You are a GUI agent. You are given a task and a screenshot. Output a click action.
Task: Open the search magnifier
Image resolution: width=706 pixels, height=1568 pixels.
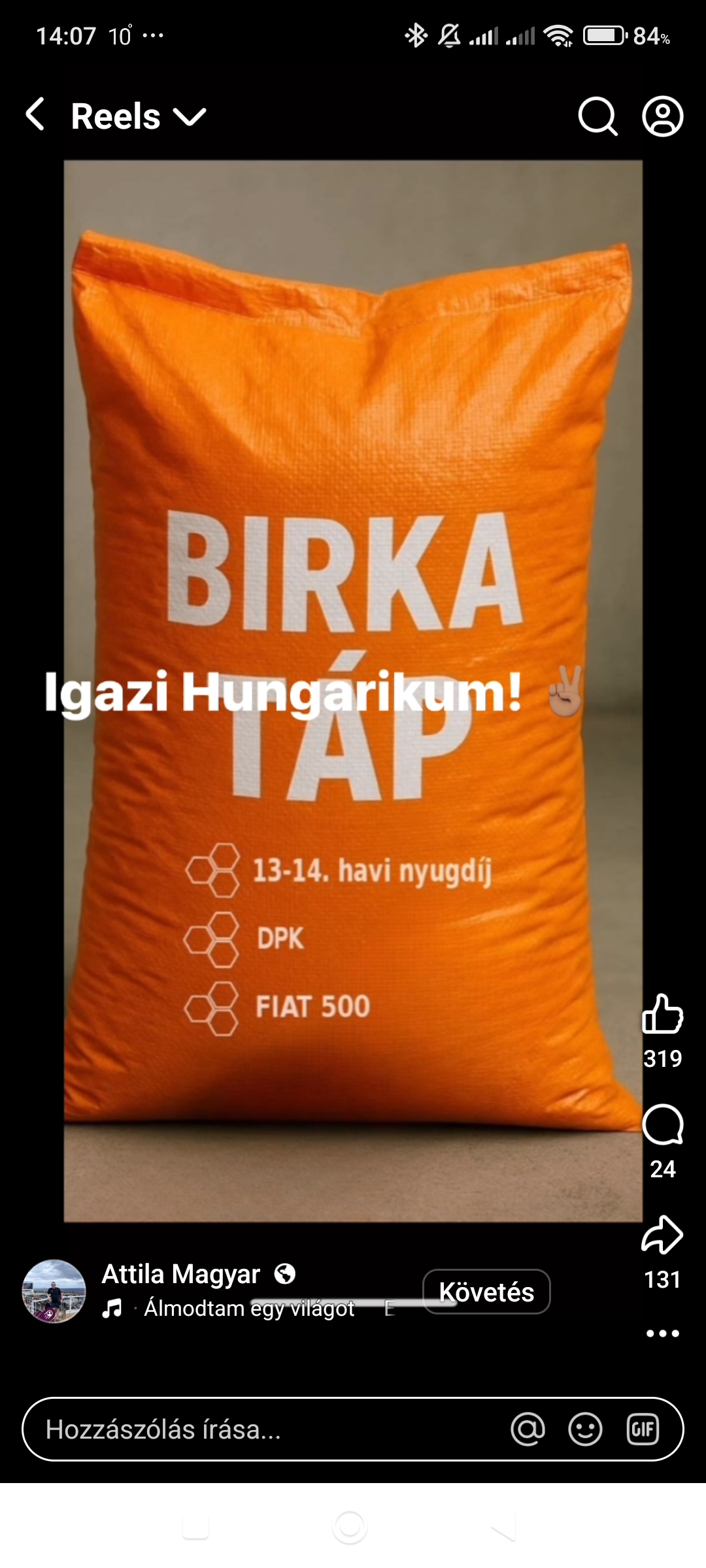coord(597,116)
